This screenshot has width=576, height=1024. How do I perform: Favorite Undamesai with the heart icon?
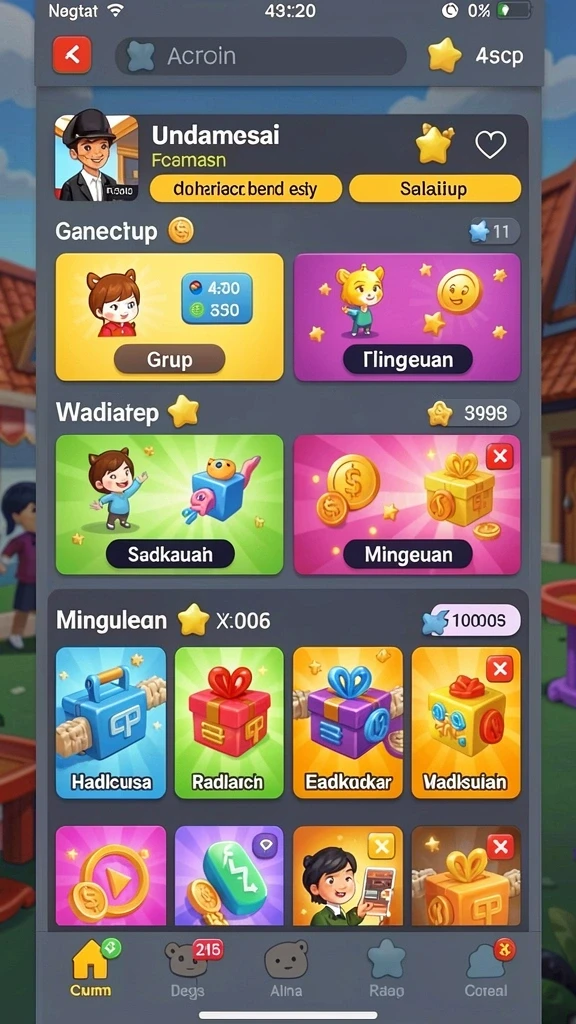pyautogui.click(x=490, y=144)
